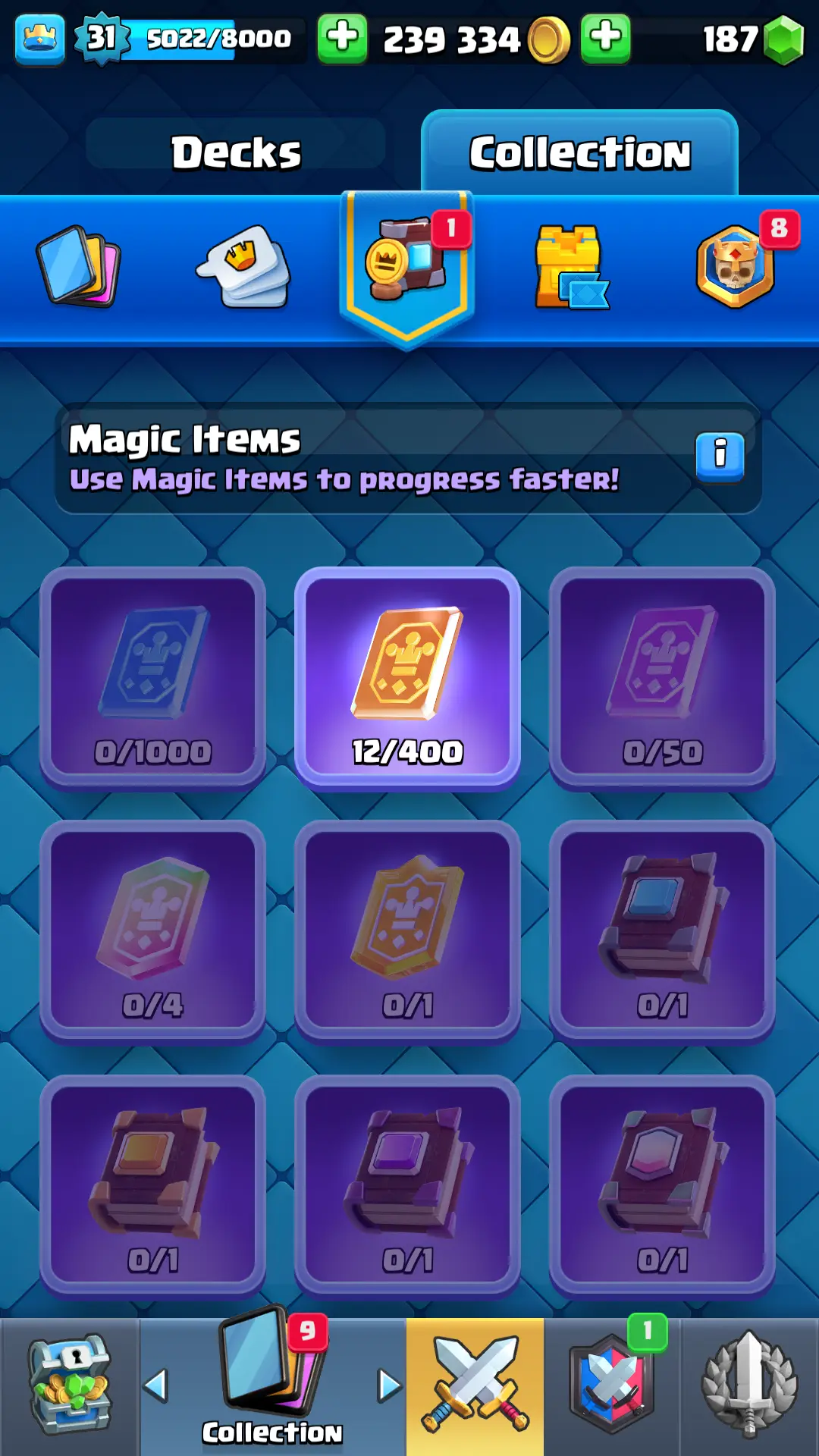Select the magic item showing 12/400
The width and height of the screenshot is (819, 1456).
click(407, 679)
